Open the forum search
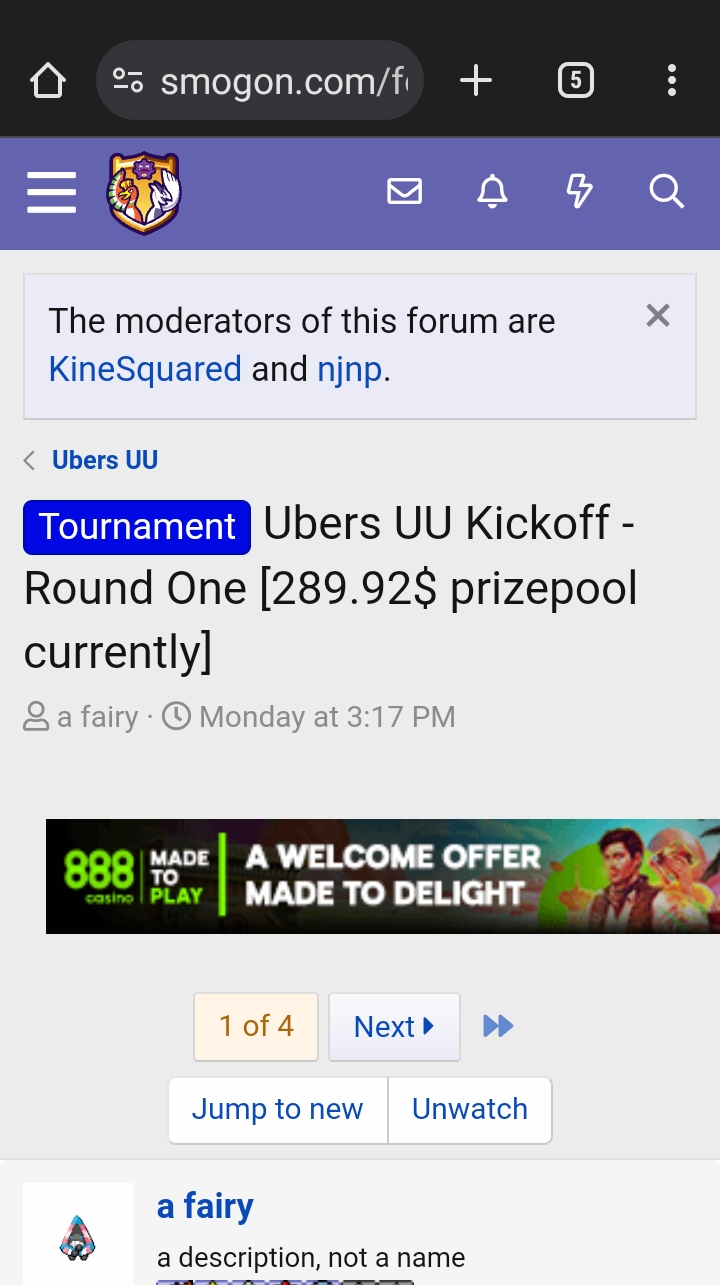The image size is (720, 1285). coord(666,191)
